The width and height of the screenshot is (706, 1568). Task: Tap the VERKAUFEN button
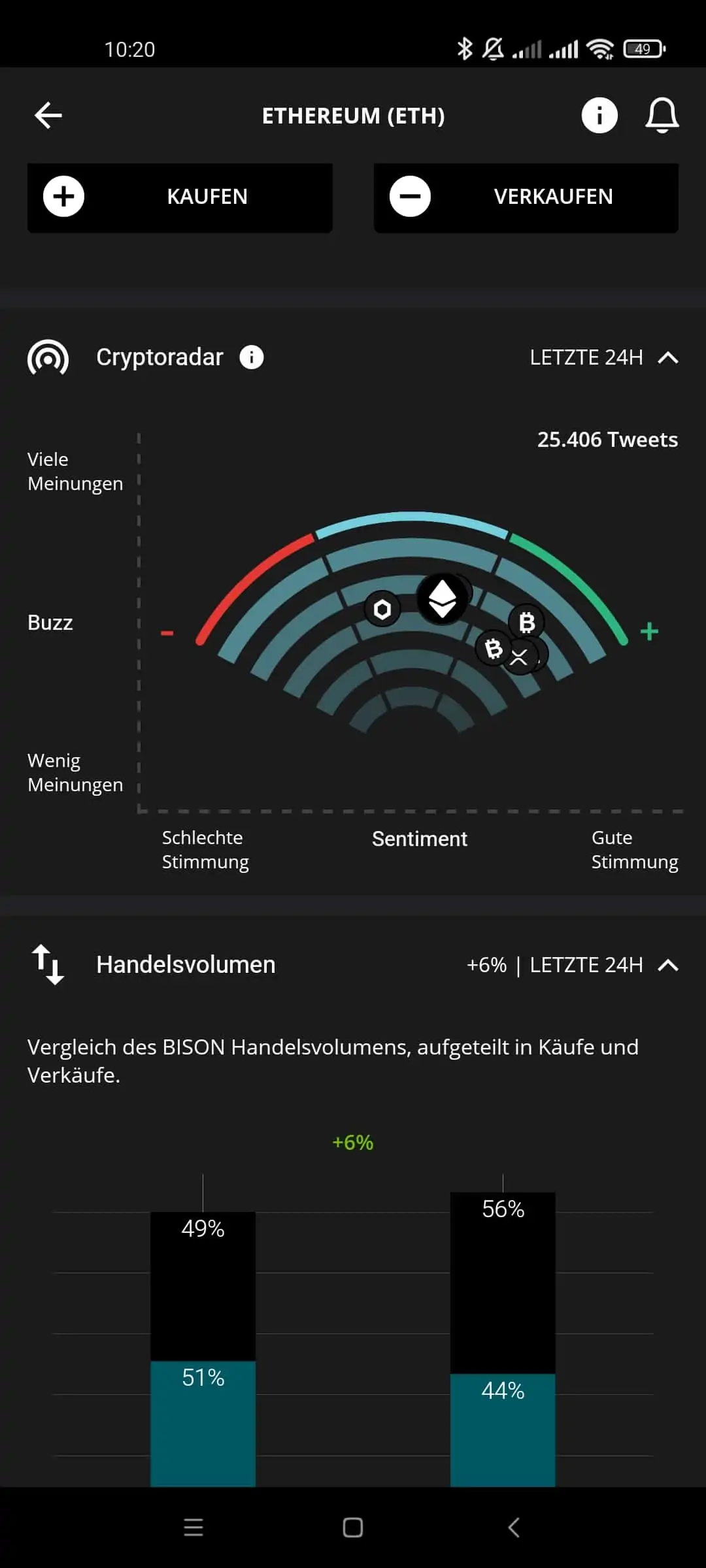(526, 197)
